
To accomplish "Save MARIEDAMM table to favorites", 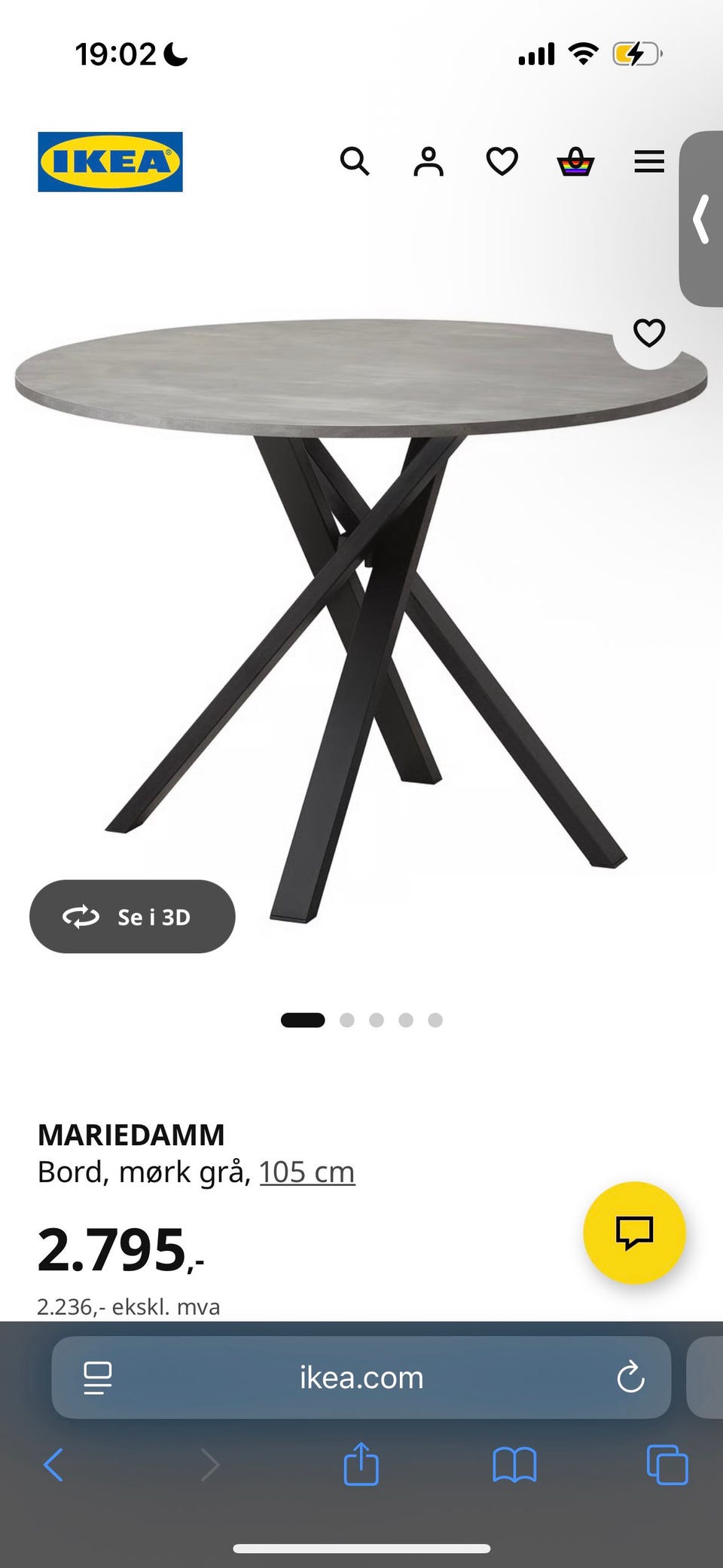I will [x=649, y=332].
